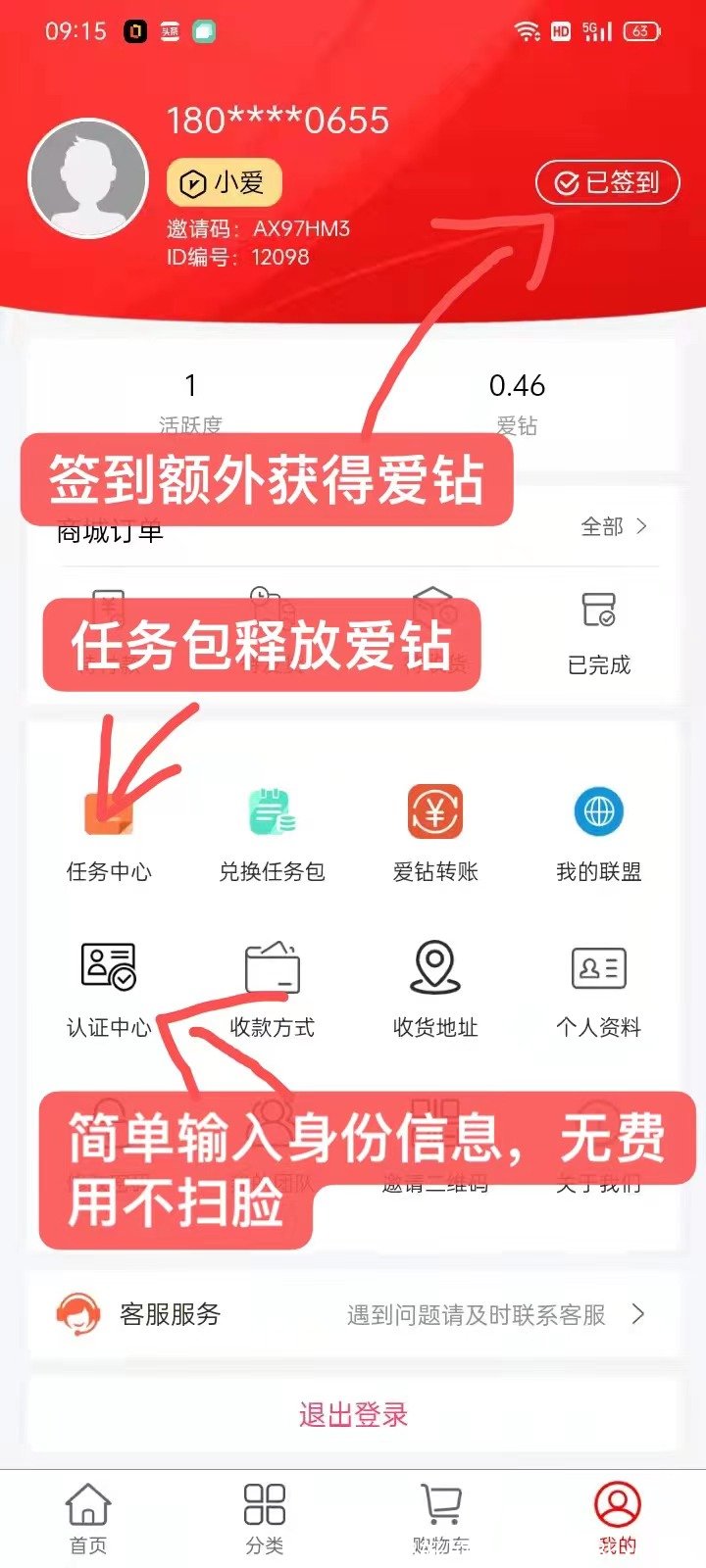Go to 爱钻转账
Viewport: 706px width, 1568px height.
pyautogui.click(x=435, y=834)
